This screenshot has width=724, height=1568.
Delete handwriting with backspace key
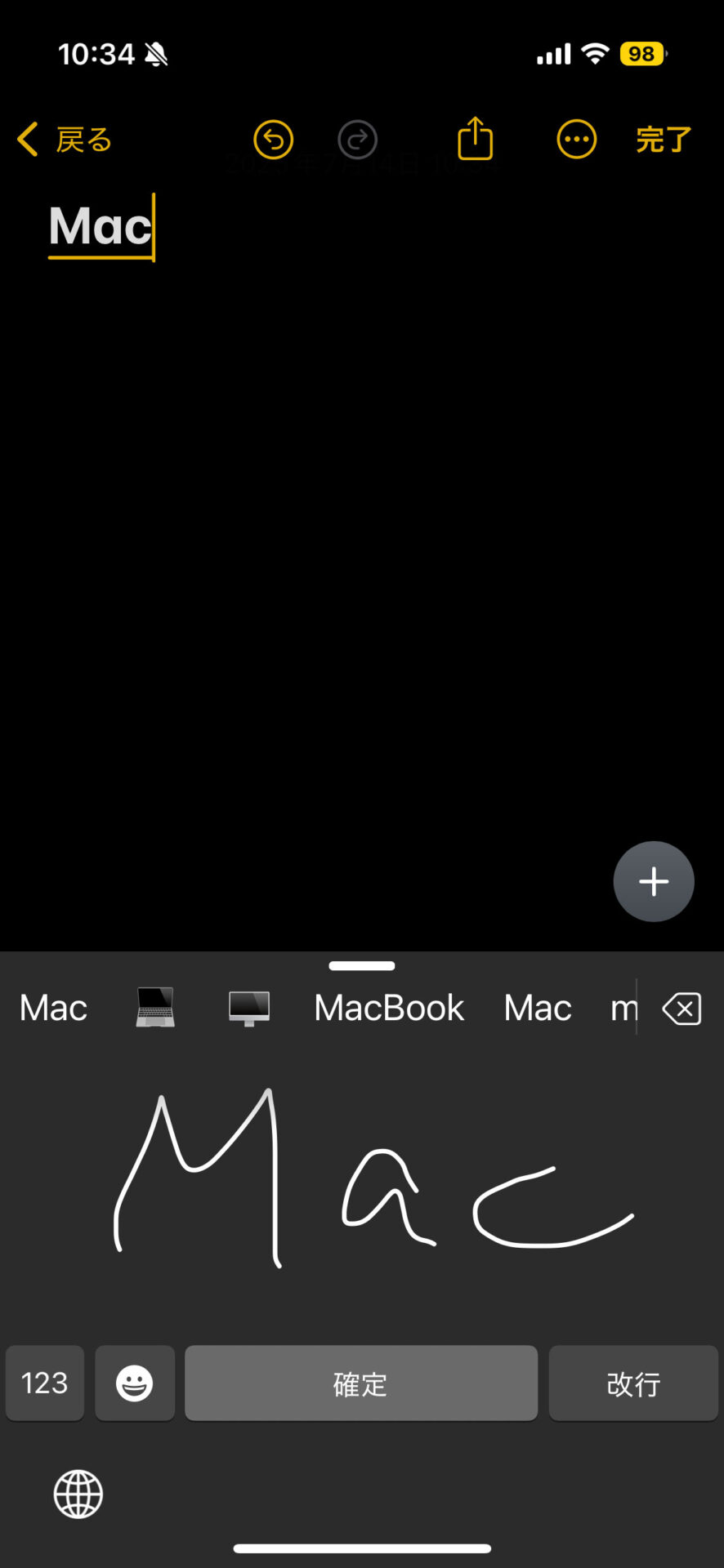(682, 1009)
